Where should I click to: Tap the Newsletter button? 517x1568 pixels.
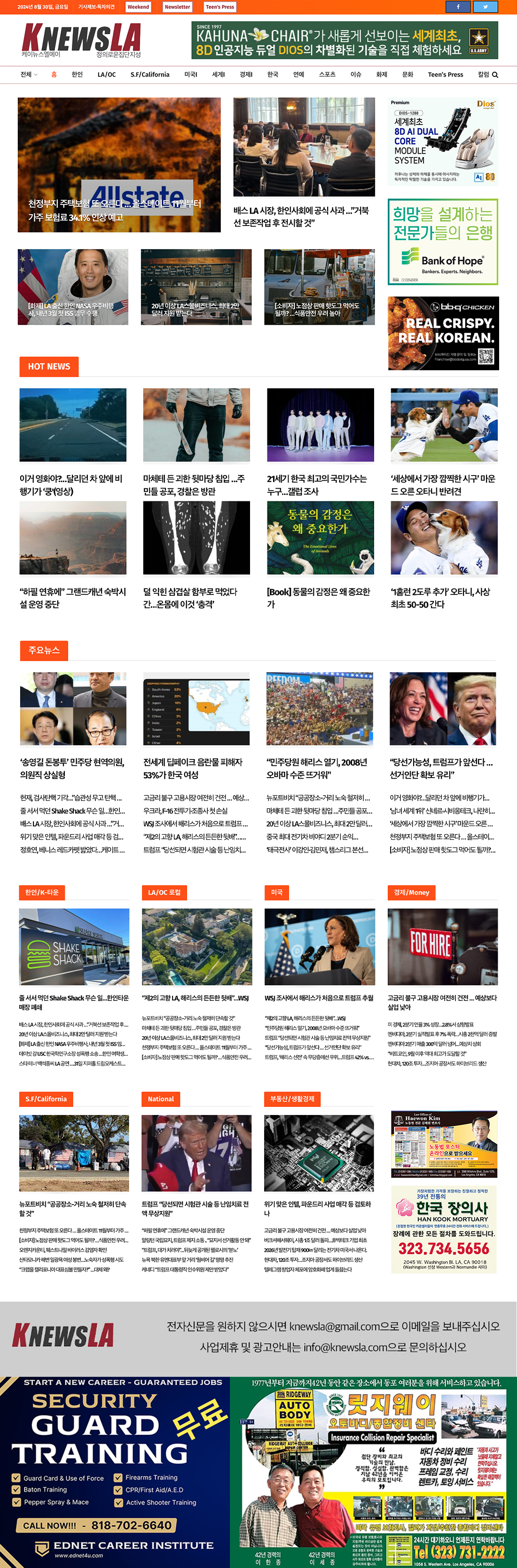(177, 7)
